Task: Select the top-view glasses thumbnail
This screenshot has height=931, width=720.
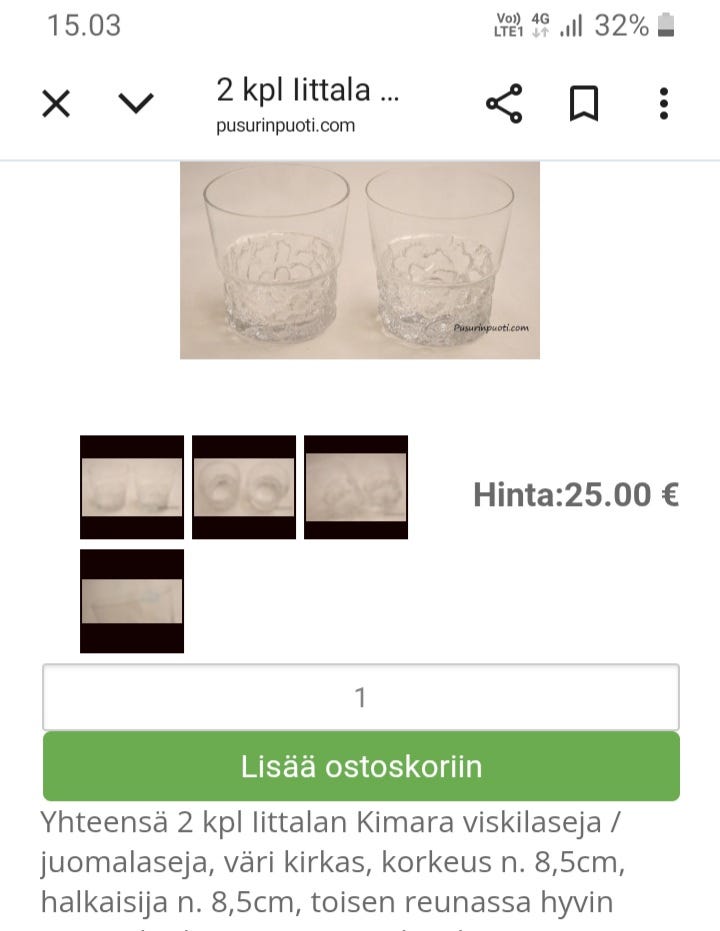Action: (x=243, y=485)
